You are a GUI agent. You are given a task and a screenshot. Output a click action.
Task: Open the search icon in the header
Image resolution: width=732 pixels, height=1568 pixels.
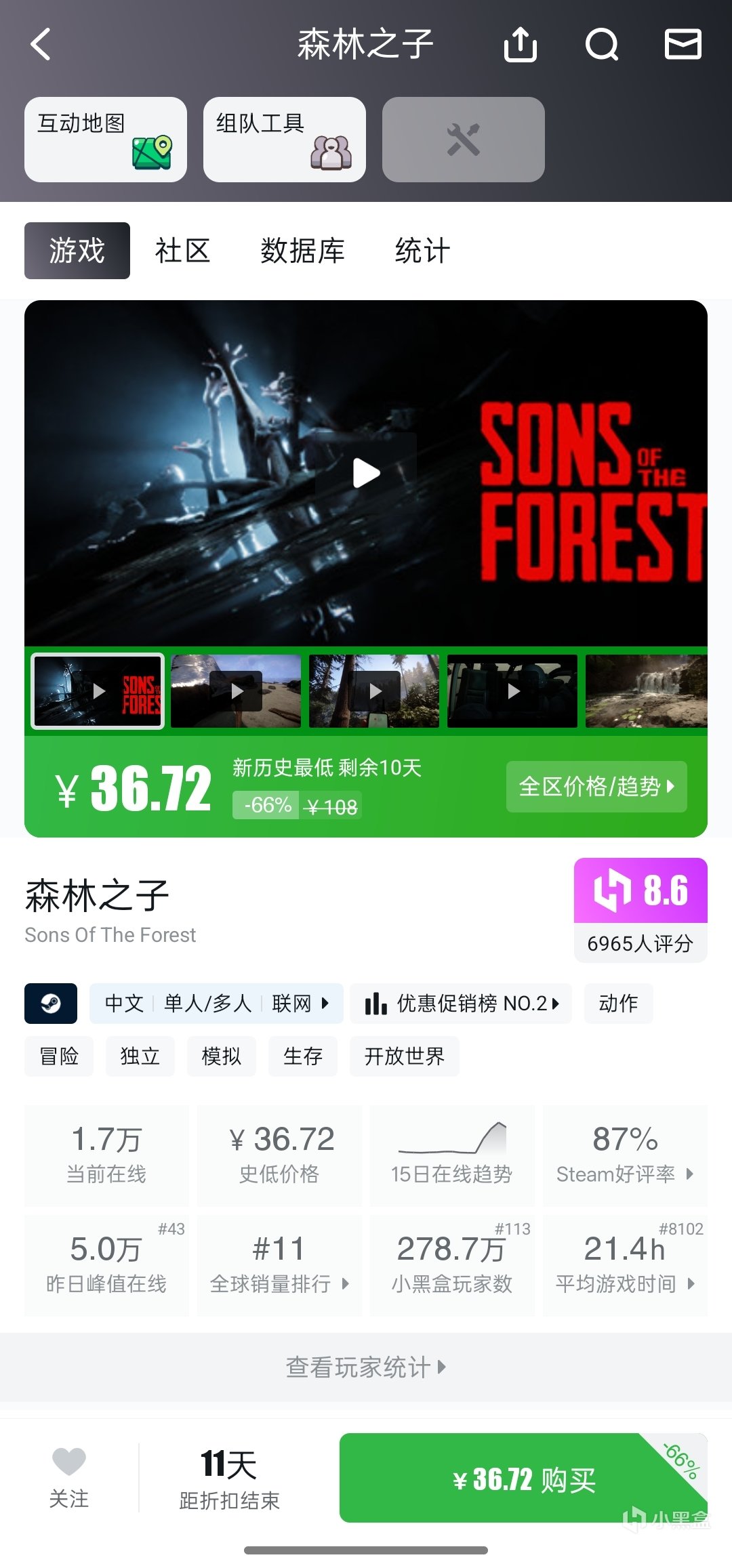601,45
